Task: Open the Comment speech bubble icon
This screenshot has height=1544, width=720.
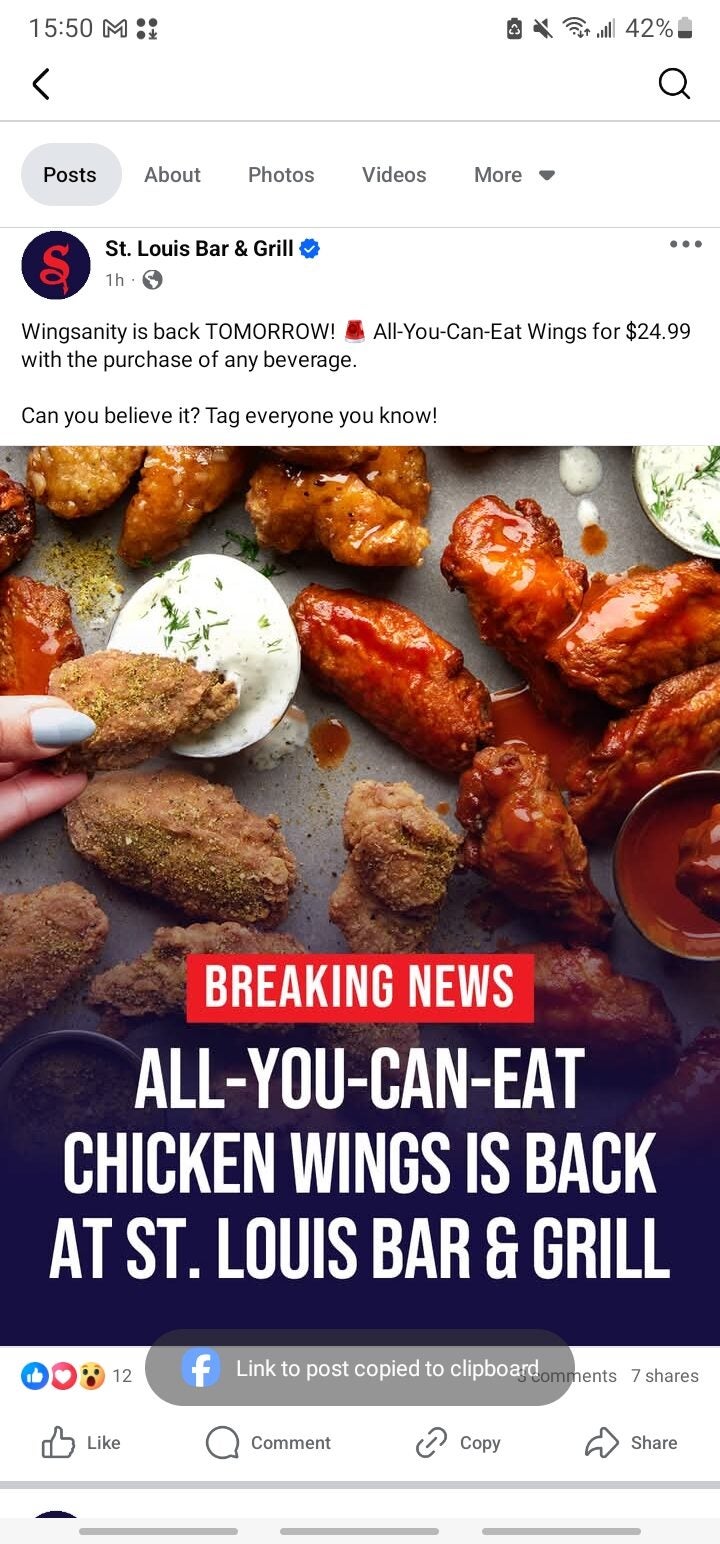Action: 220,1442
